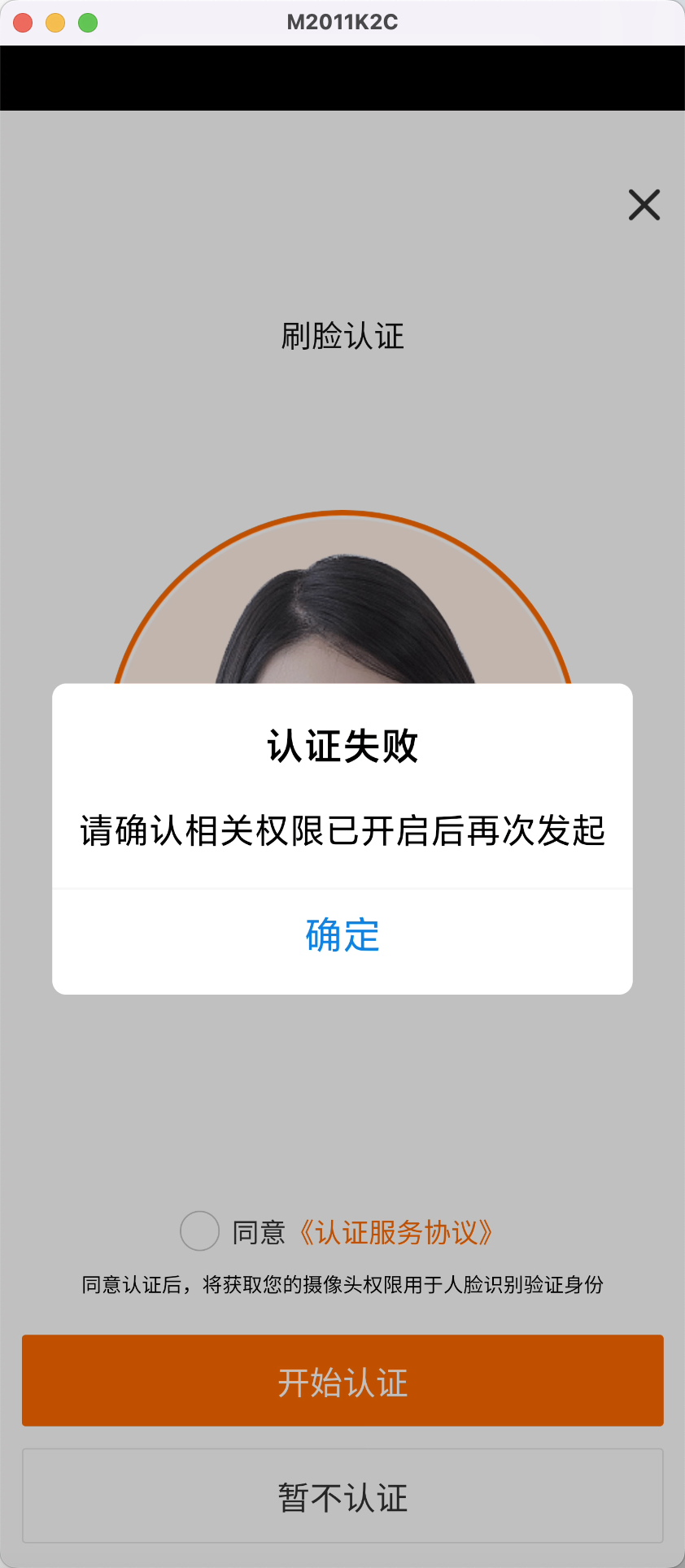The height and width of the screenshot is (1568, 685).
Task: Confirm the 认证失败 dialog with 确定
Action: tap(342, 935)
